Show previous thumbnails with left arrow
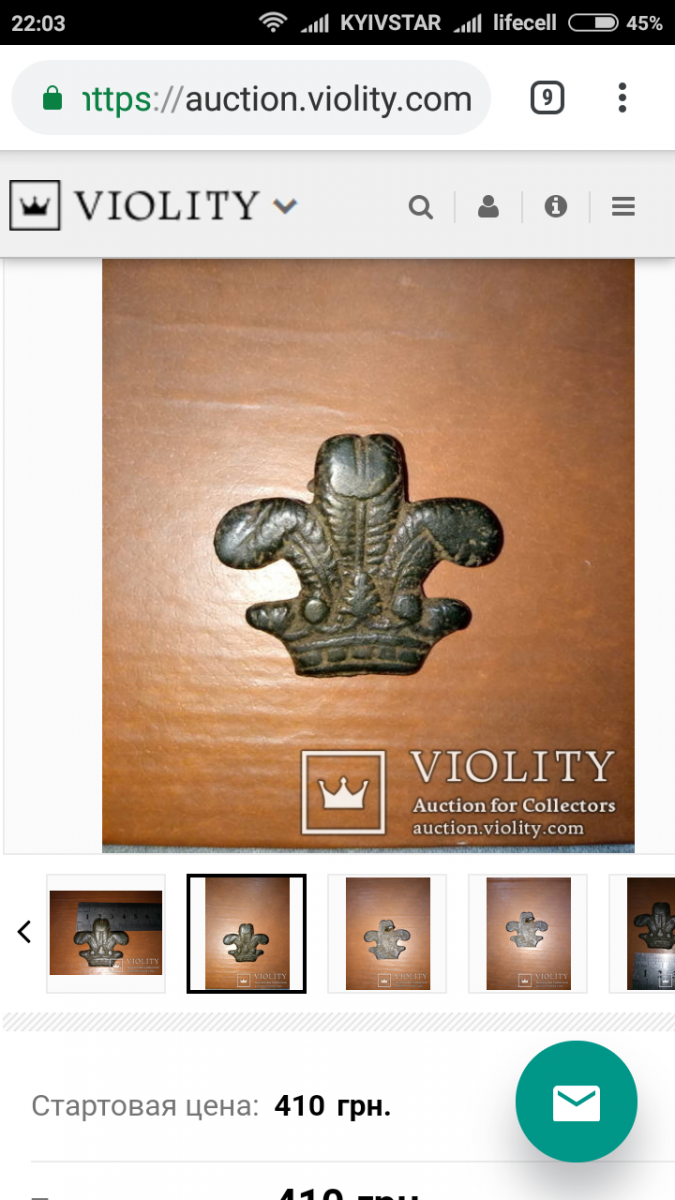This screenshot has width=675, height=1200. pos(24,932)
